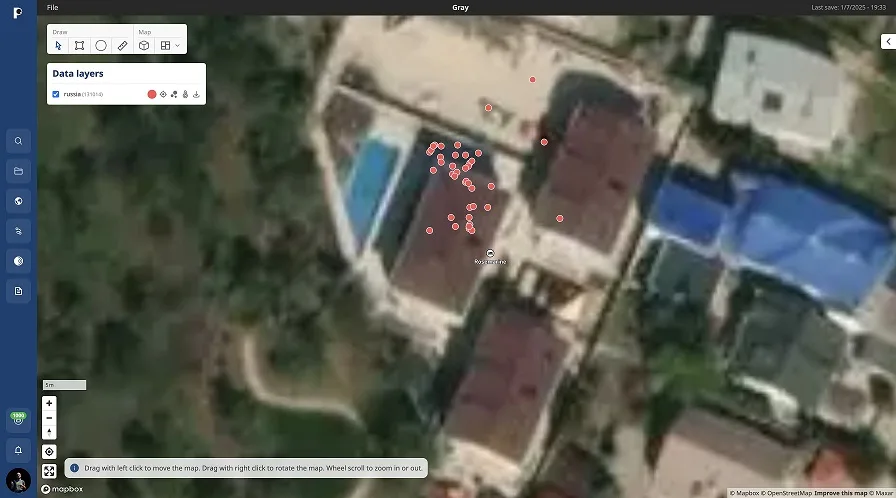The width and height of the screenshot is (896, 498).
Task: Open the document icon in sidebar
Action: point(18,291)
